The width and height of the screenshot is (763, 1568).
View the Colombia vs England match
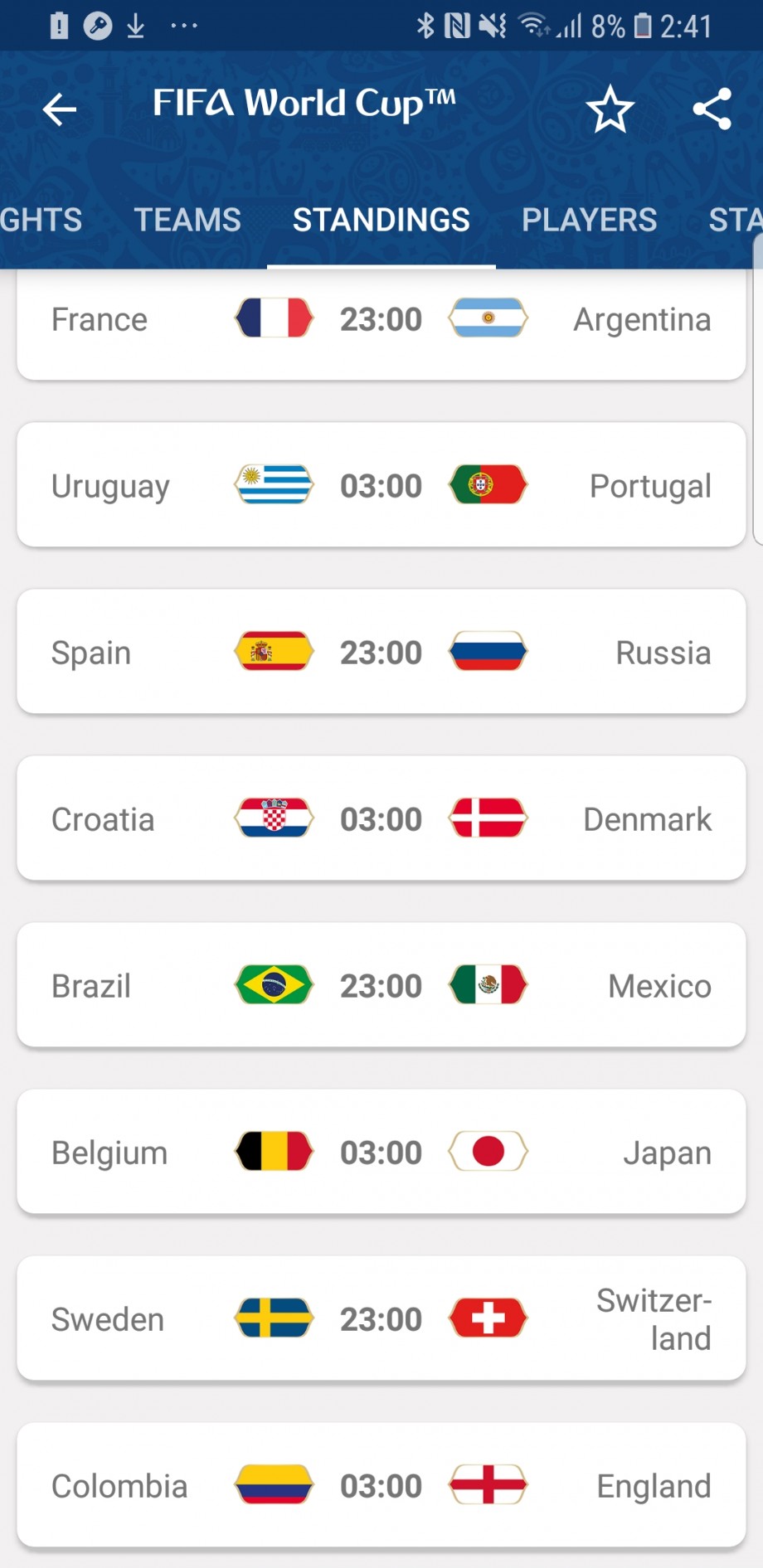click(x=381, y=1485)
